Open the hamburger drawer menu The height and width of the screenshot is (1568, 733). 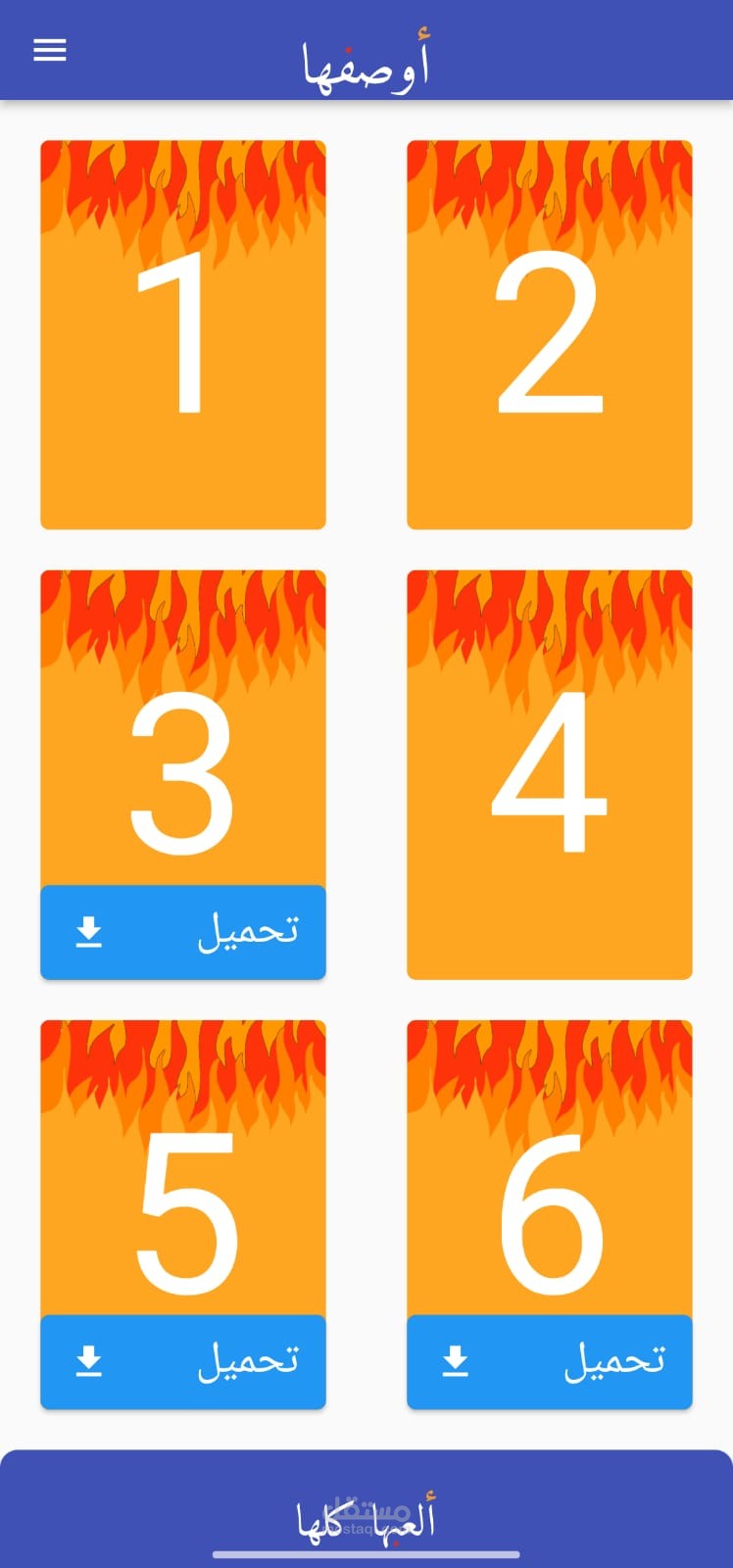click(x=50, y=50)
